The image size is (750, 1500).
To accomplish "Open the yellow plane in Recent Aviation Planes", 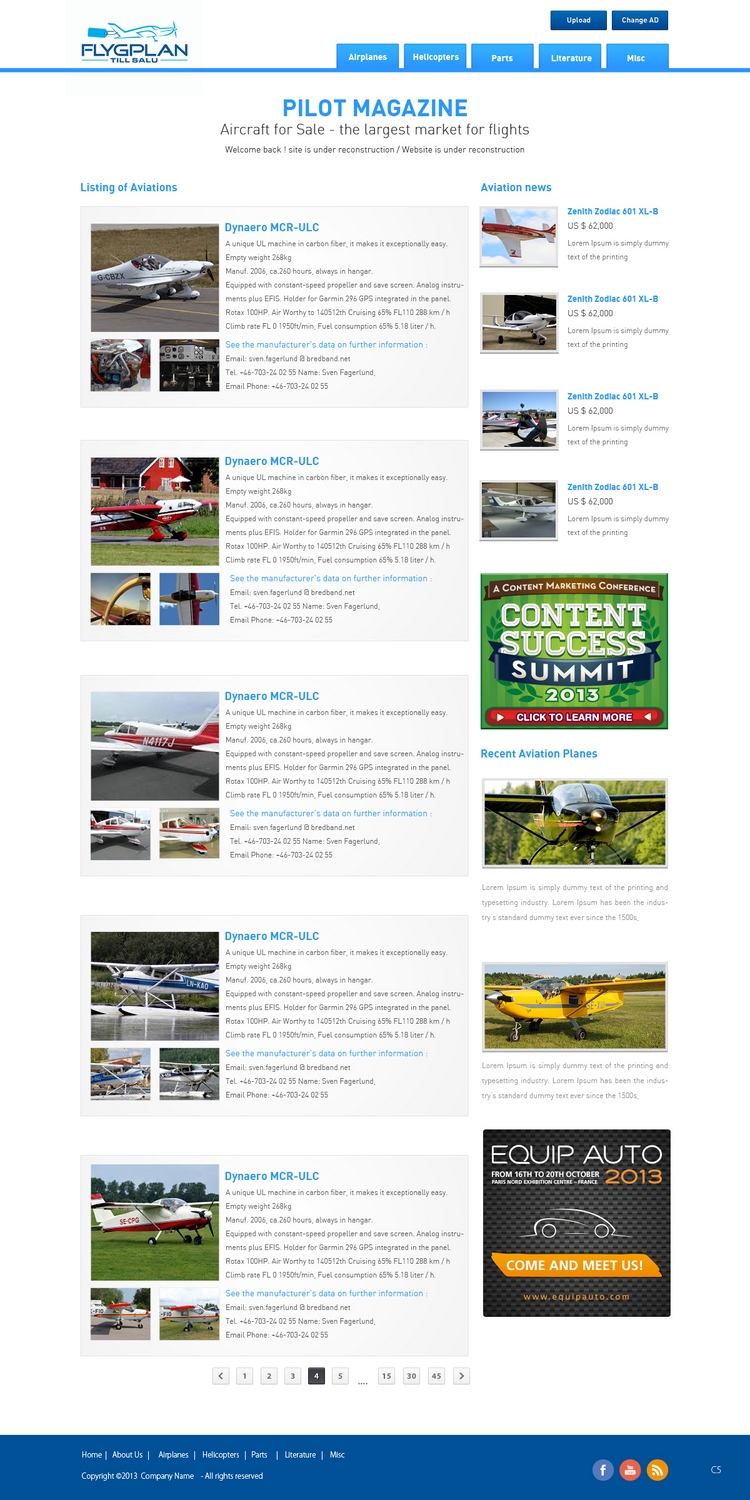I will click(x=574, y=1006).
